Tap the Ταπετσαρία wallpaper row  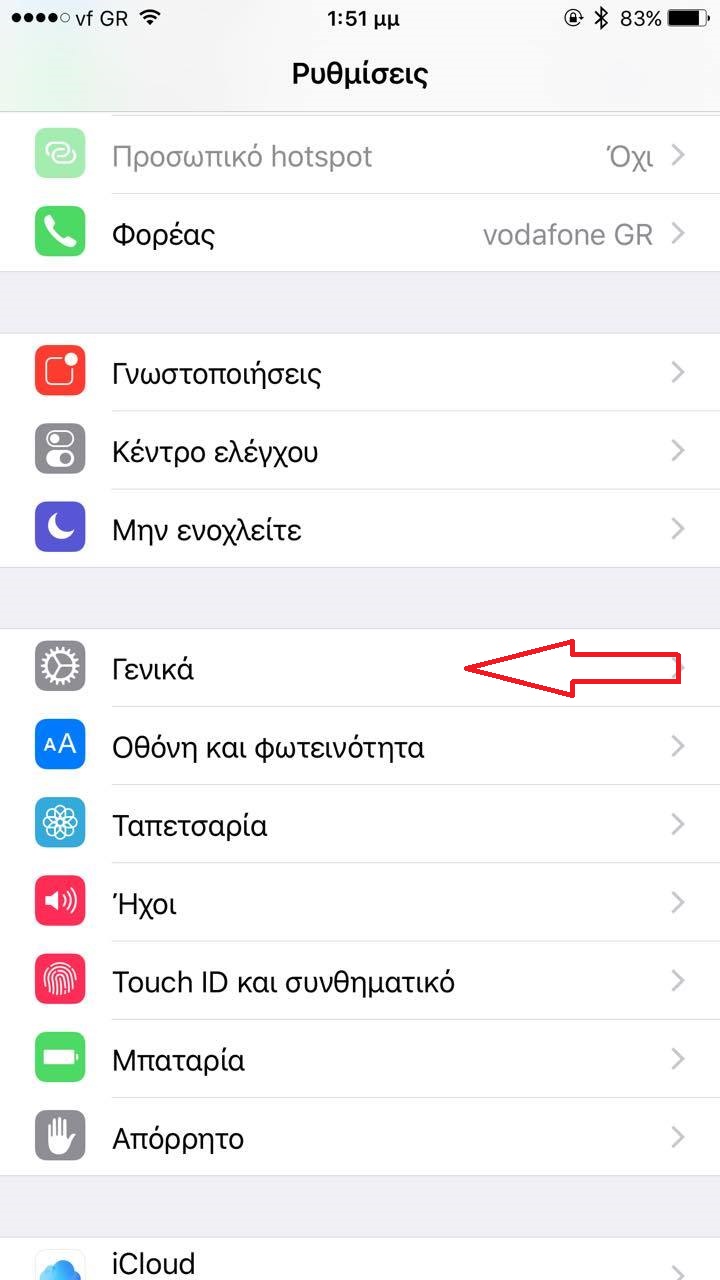point(360,824)
